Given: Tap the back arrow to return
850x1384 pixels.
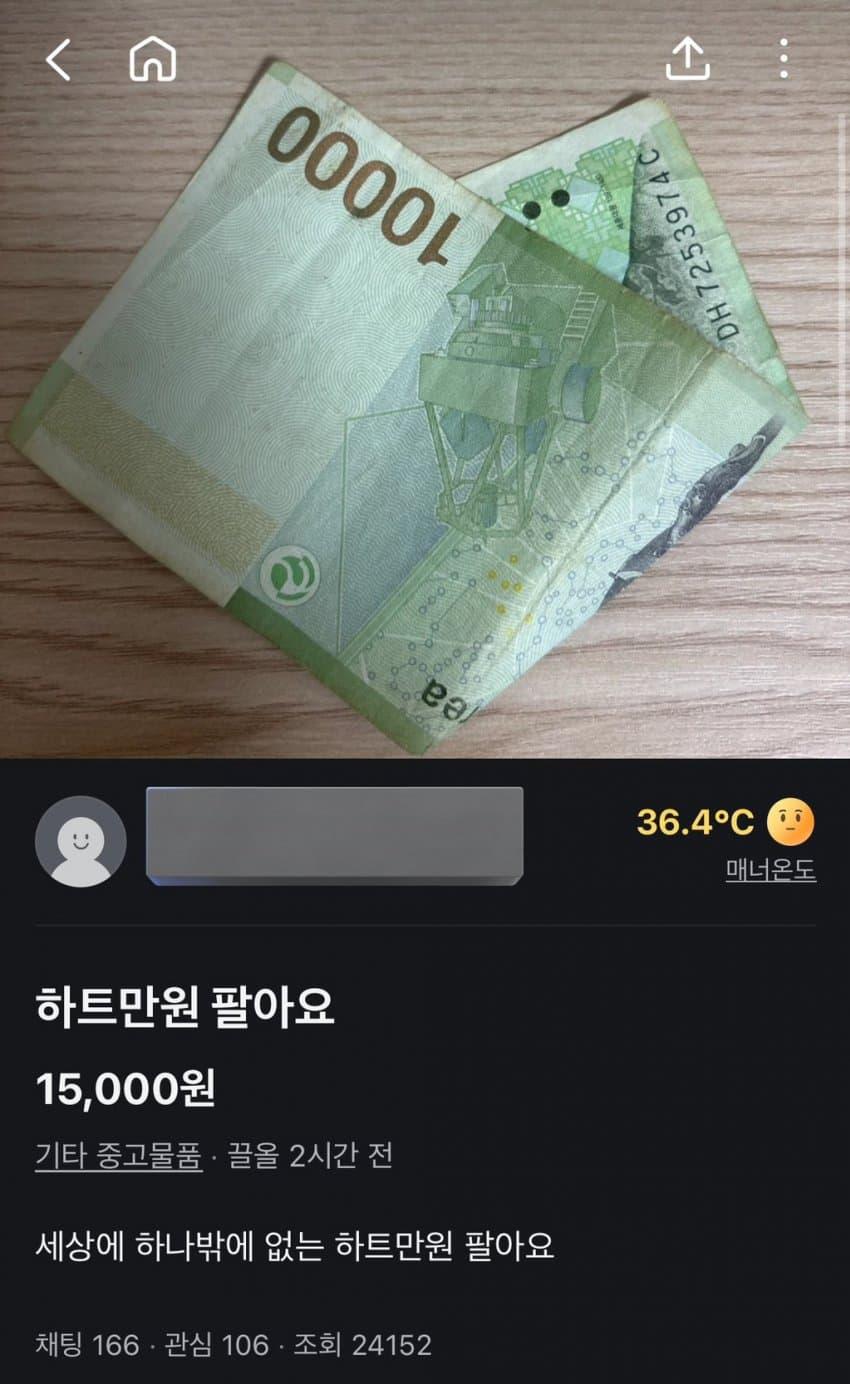Looking at the screenshot, I should point(59,58).
